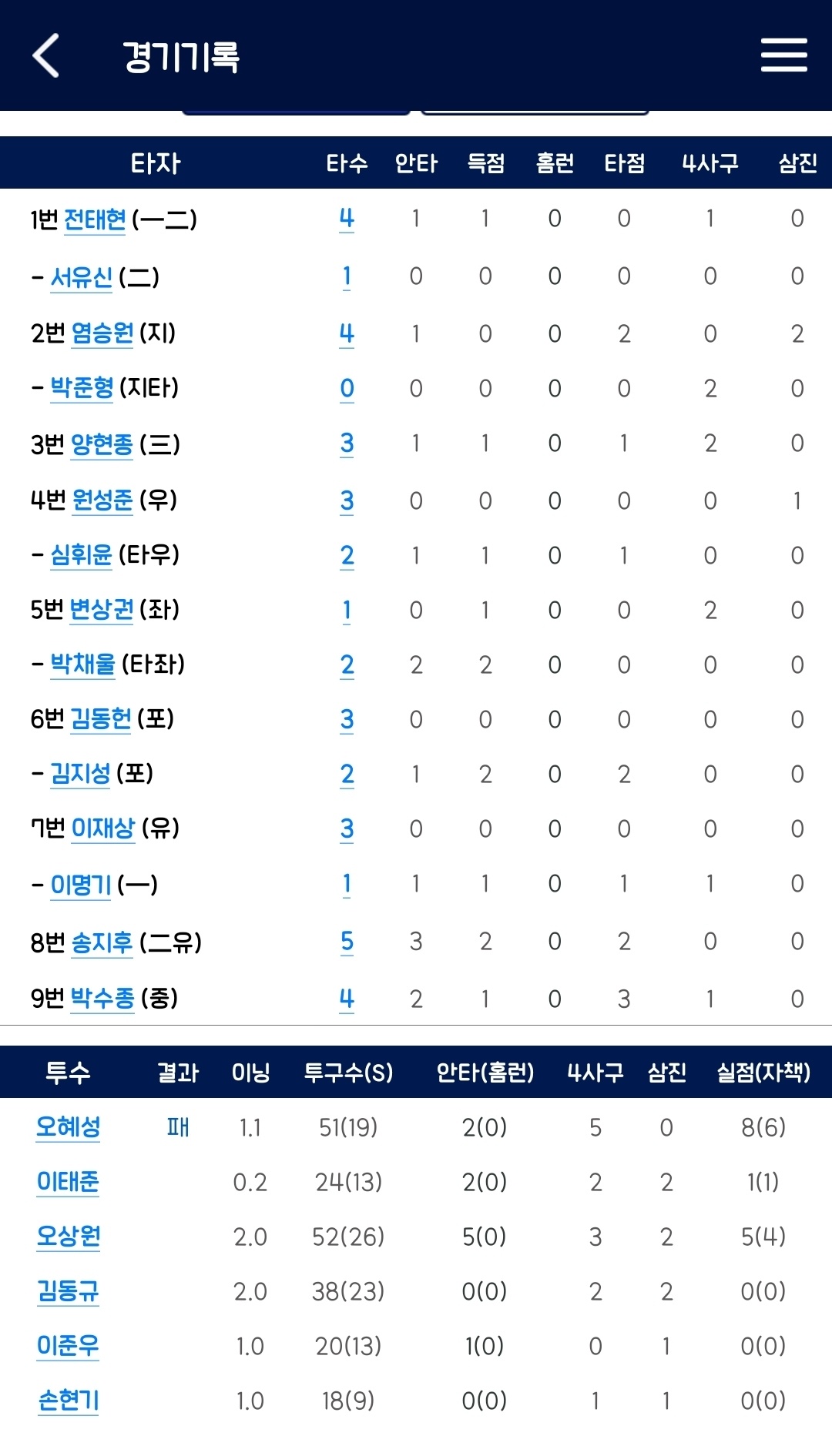Open pitcher 오상원's details
The image size is (832, 1456).
pos(69,1237)
